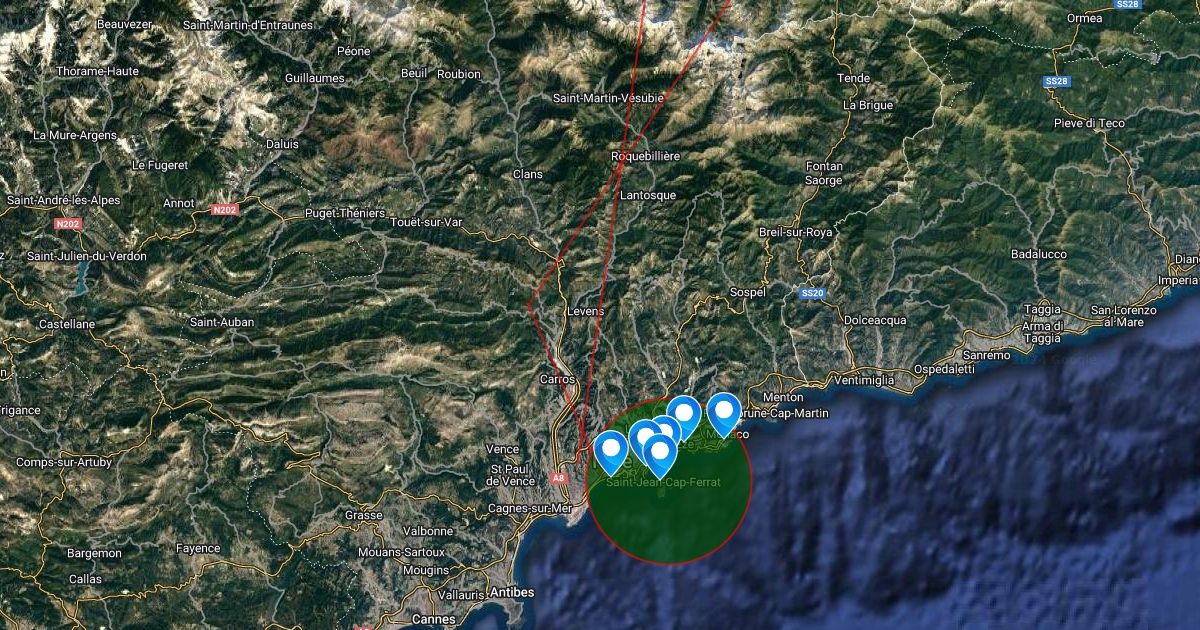
Task: Select the map pin over Monaco
Action: [724, 411]
